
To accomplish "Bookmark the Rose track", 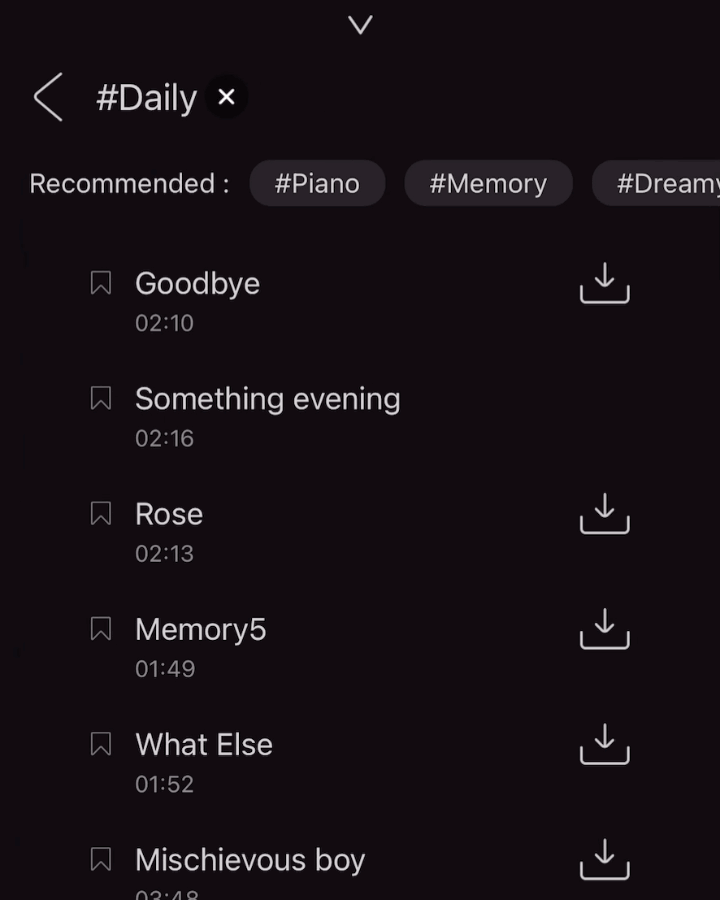I will [x=101, y=513].
